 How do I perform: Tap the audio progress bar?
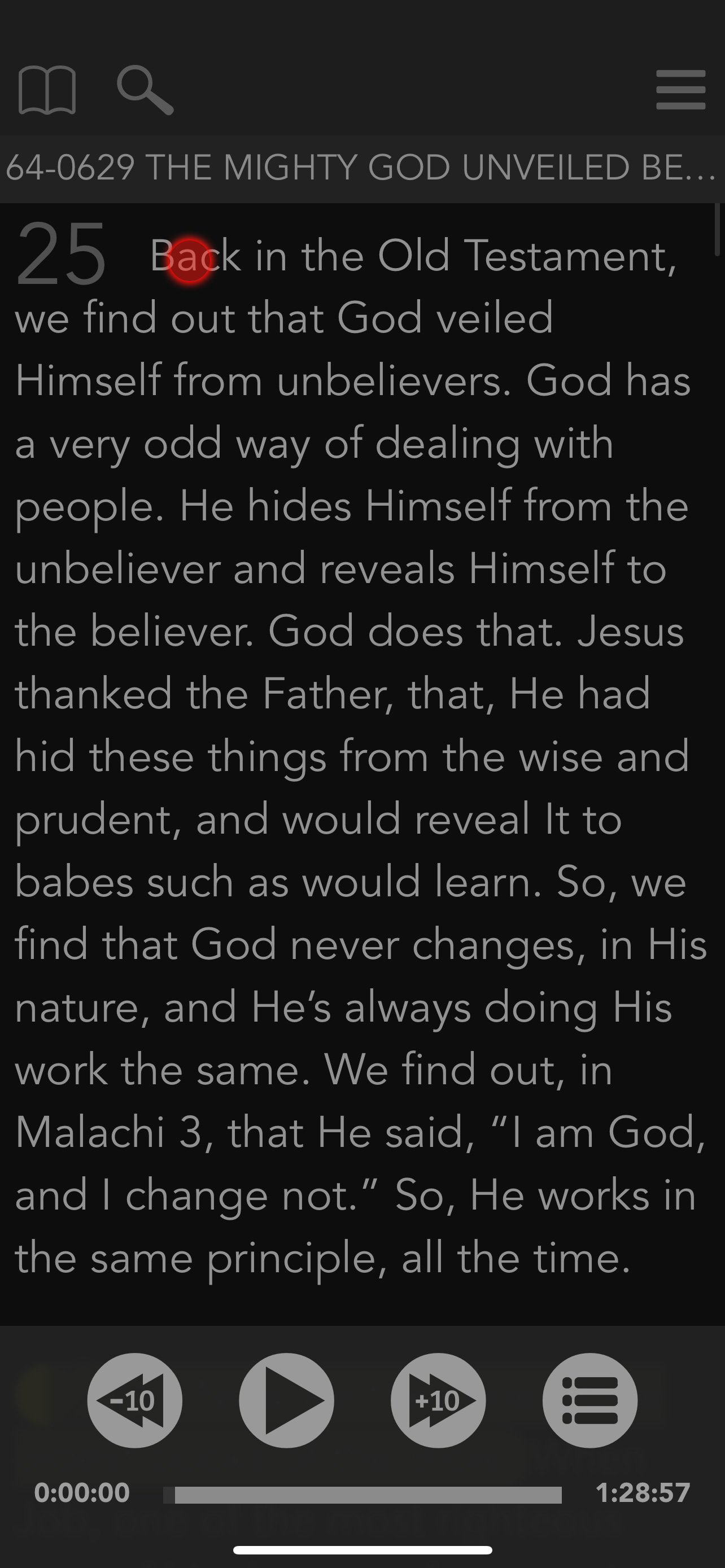coord(362,1495)
